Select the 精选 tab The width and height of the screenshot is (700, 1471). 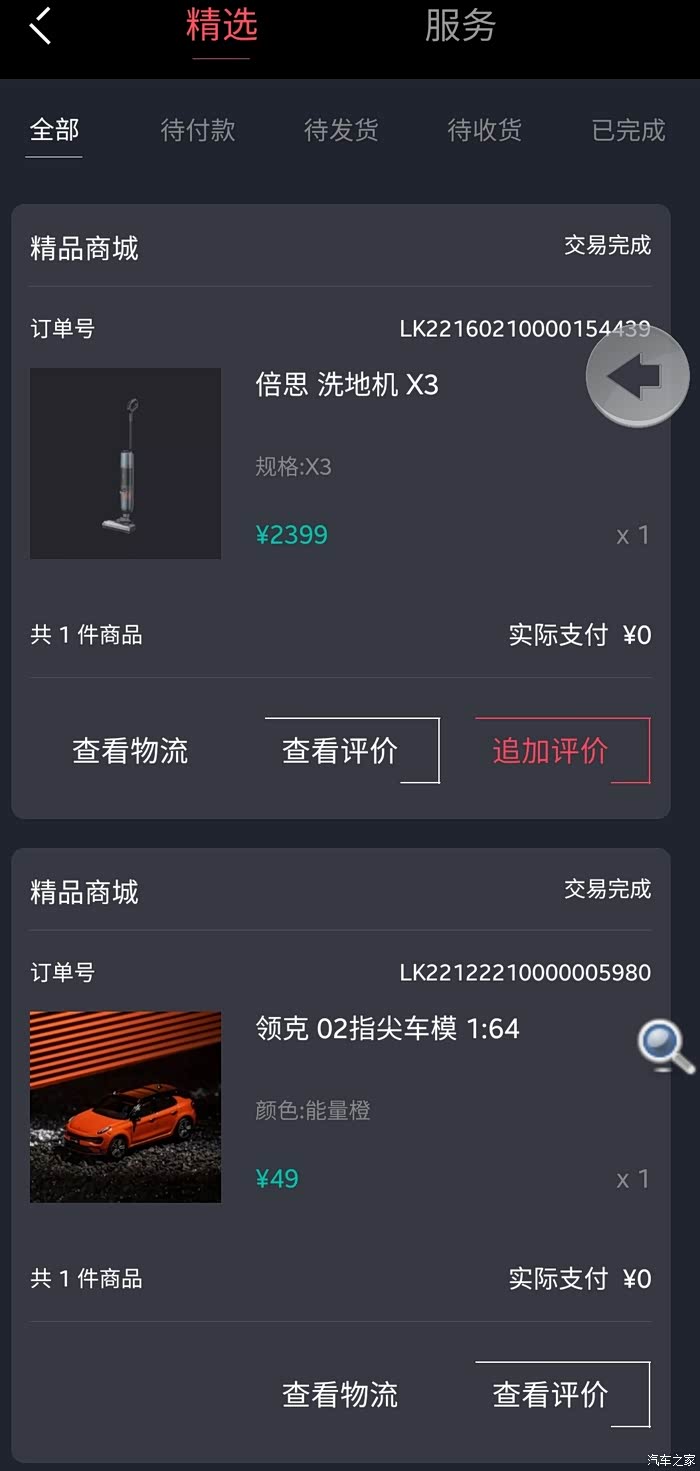(x=221, y=26)
